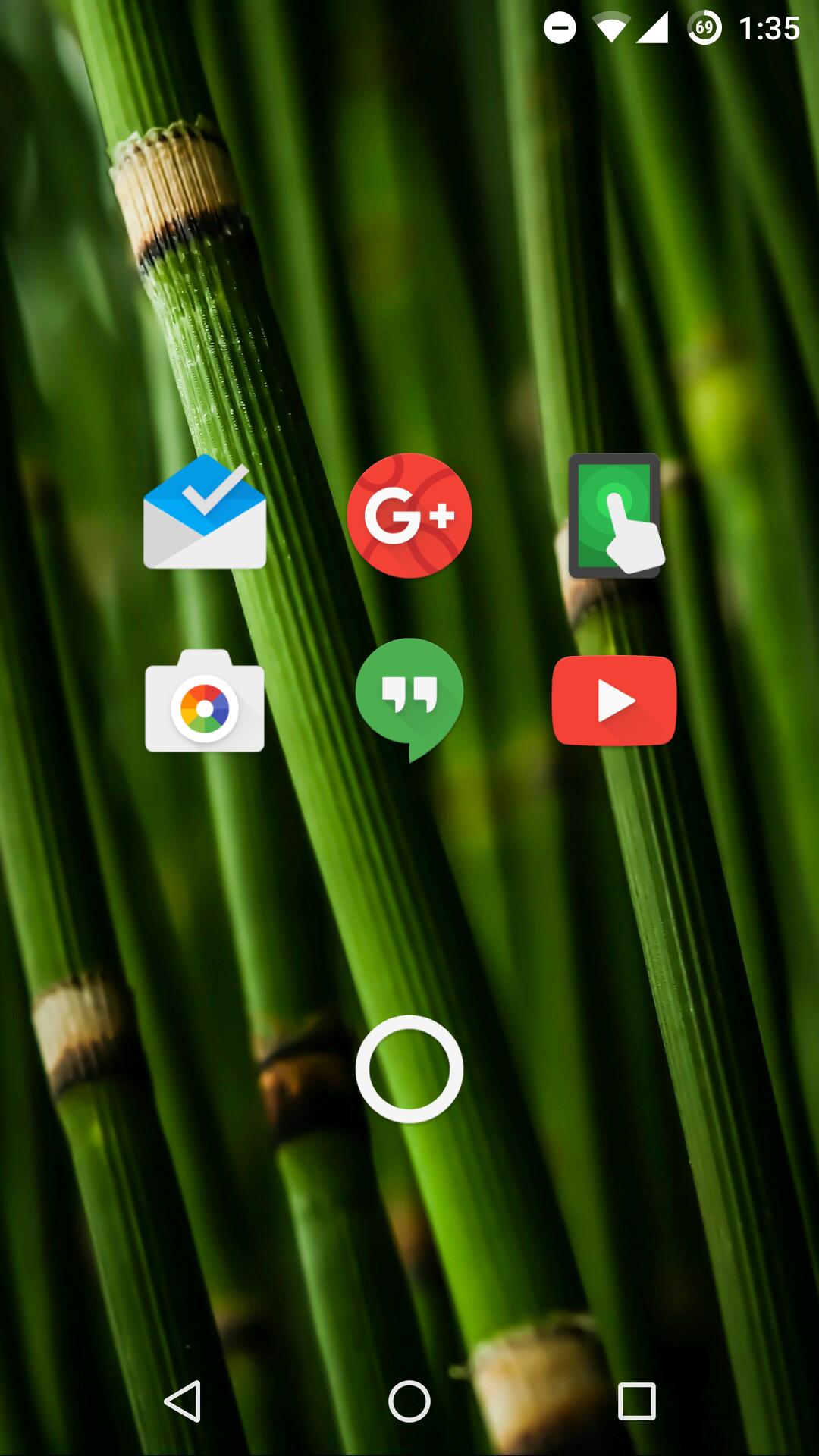Screen dimensions: 819x1456
Task: Select the Camera icon with rainbow lens
Action: (x=203, y=699)
